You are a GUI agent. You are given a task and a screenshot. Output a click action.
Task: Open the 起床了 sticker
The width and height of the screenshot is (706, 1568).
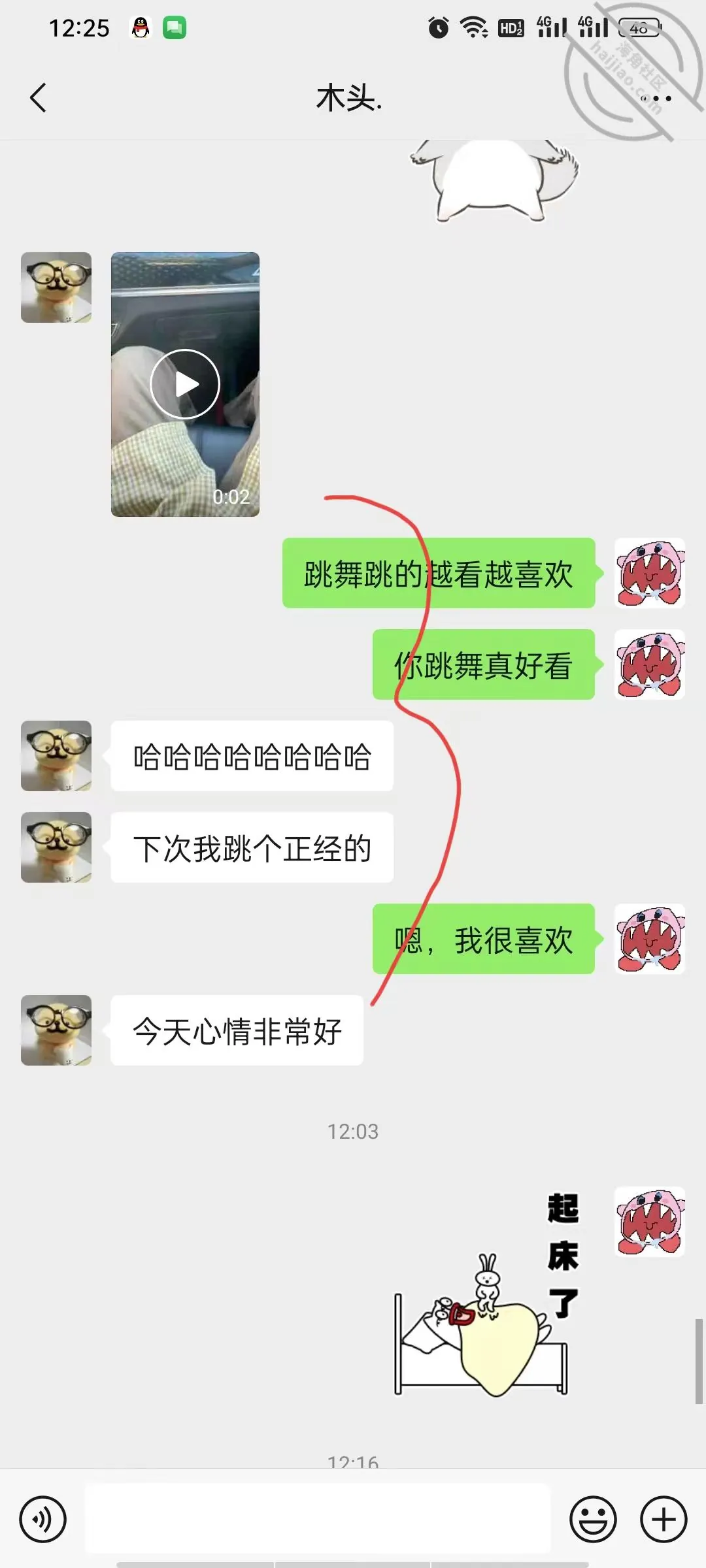click(x=487, y=1294)
